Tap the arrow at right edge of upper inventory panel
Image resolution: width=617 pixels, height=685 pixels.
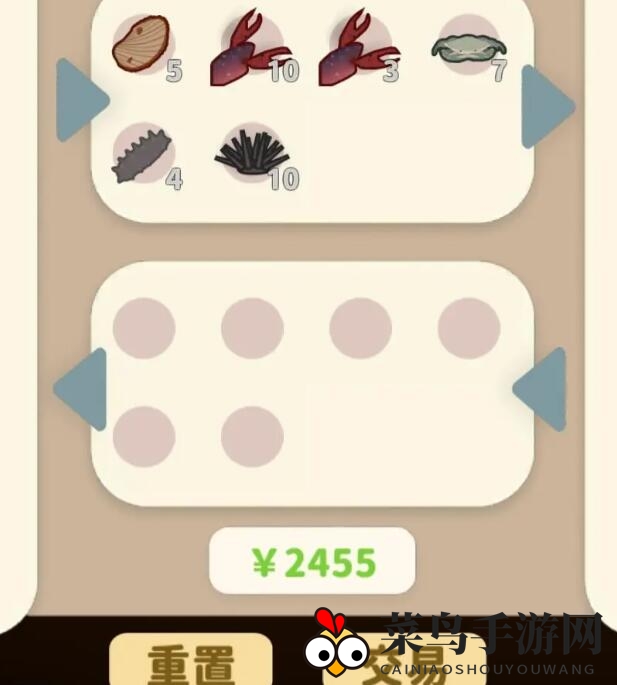tap(546, 104)
